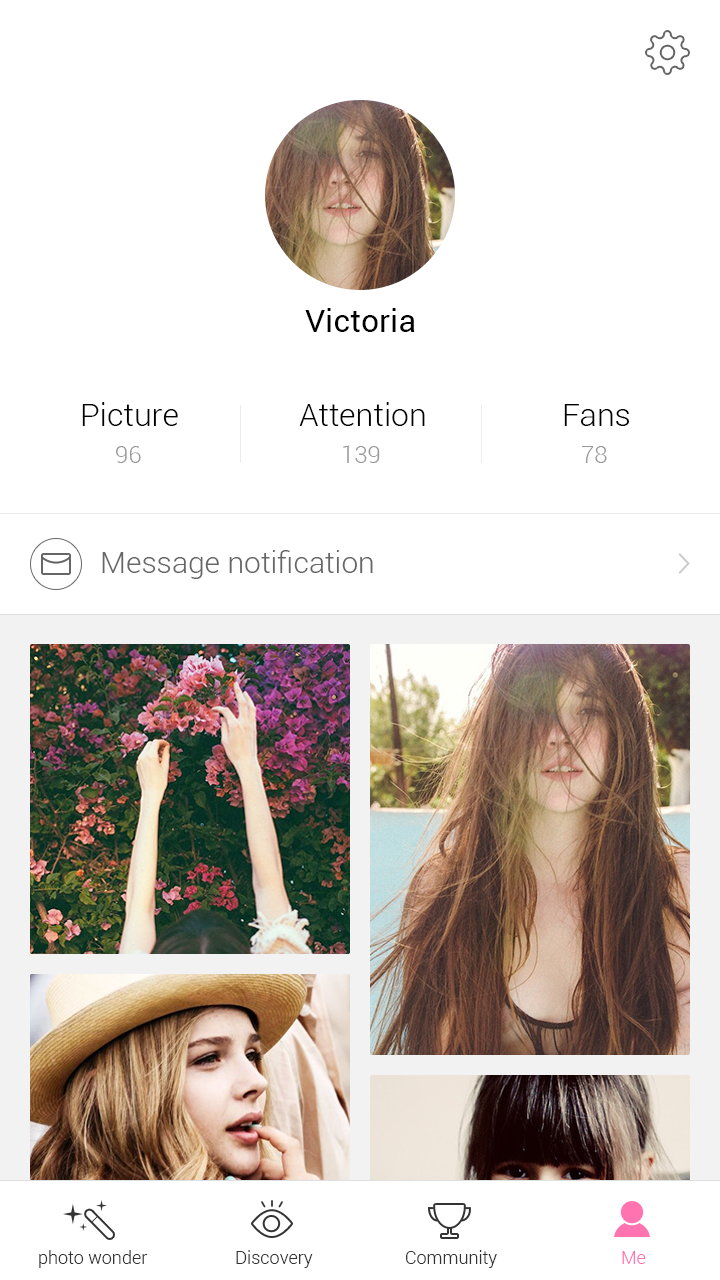Open the Picture count section
The width and height of the screenshot is (720, 1280).
(x=129, y=433)
